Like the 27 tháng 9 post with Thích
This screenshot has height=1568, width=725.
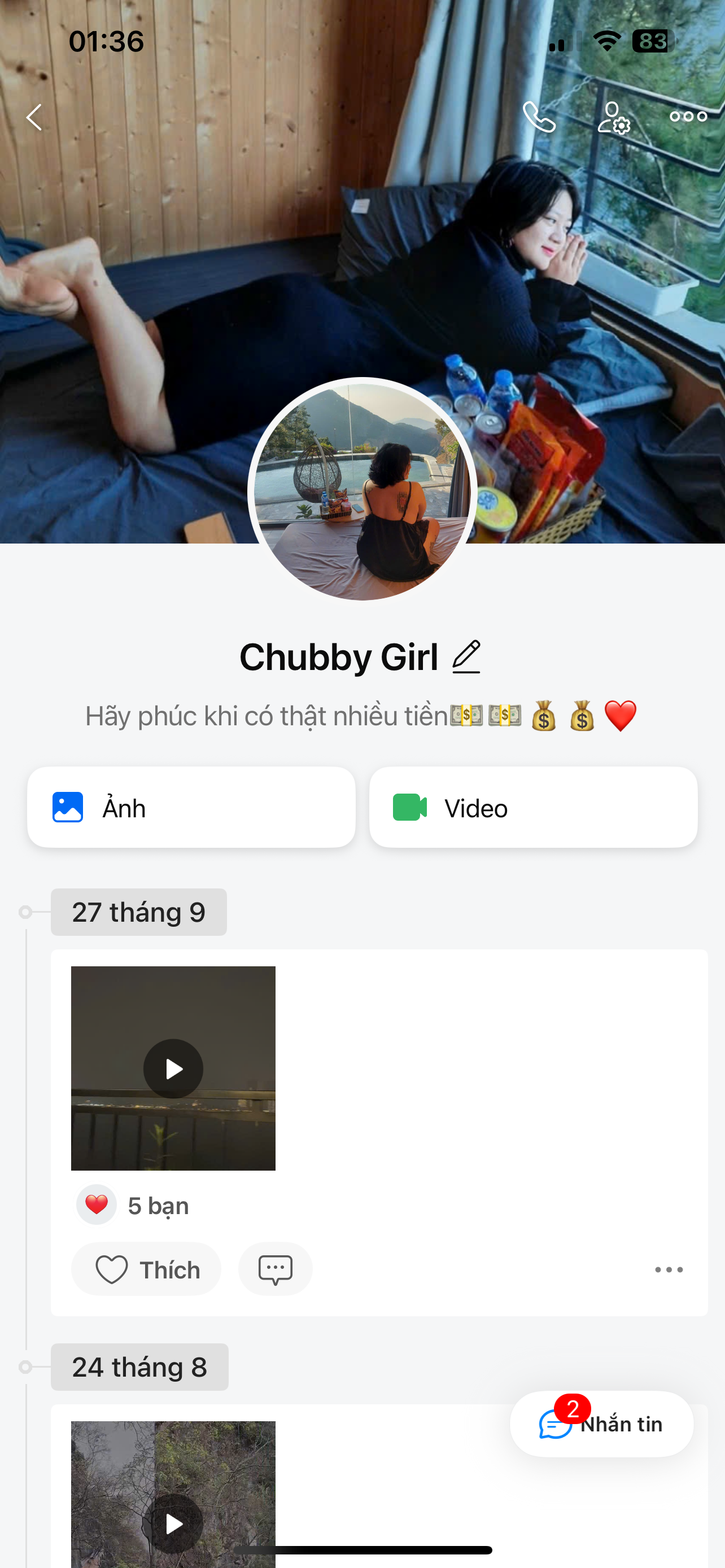coord(146,1269)
